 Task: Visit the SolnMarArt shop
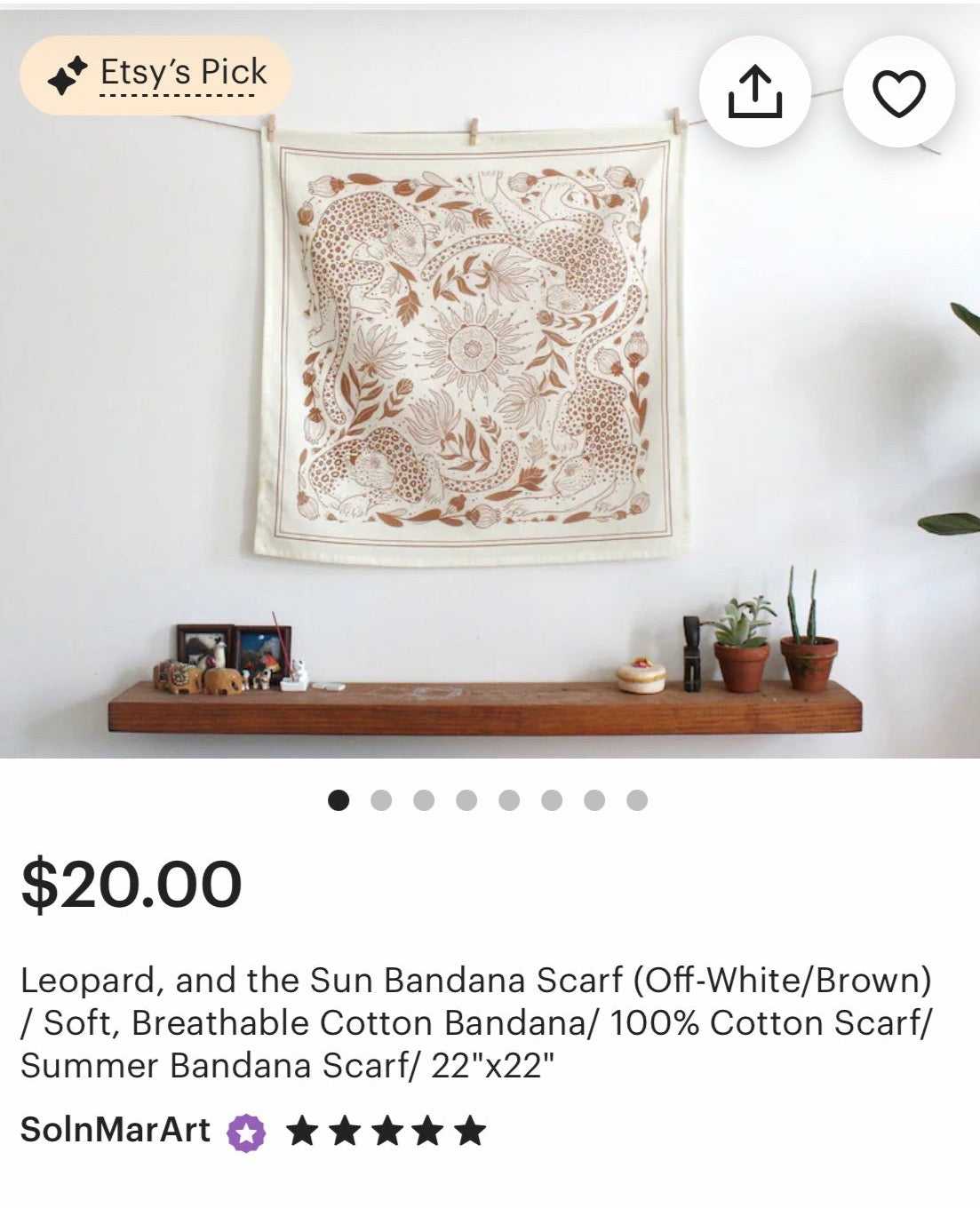[115, 1130]
